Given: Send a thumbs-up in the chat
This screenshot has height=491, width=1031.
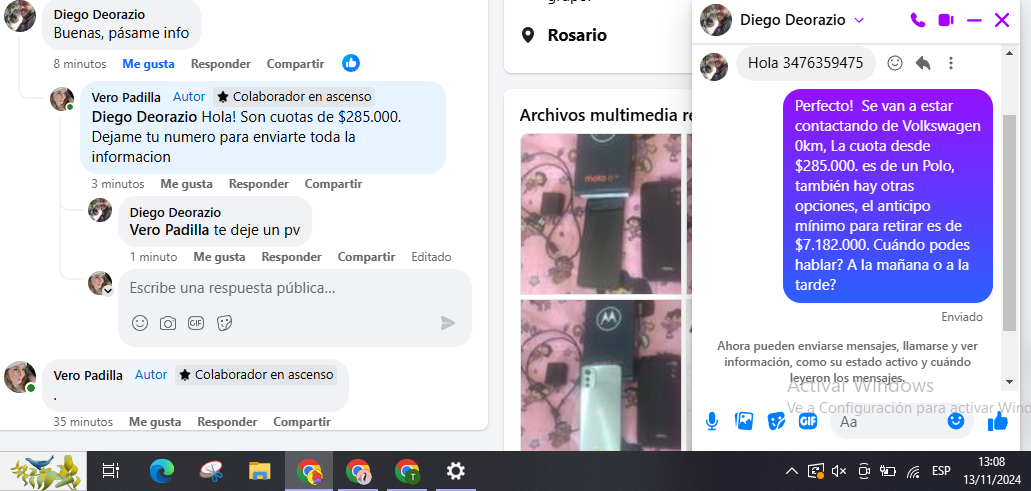Looking at the screenshot, I should 997,422.
